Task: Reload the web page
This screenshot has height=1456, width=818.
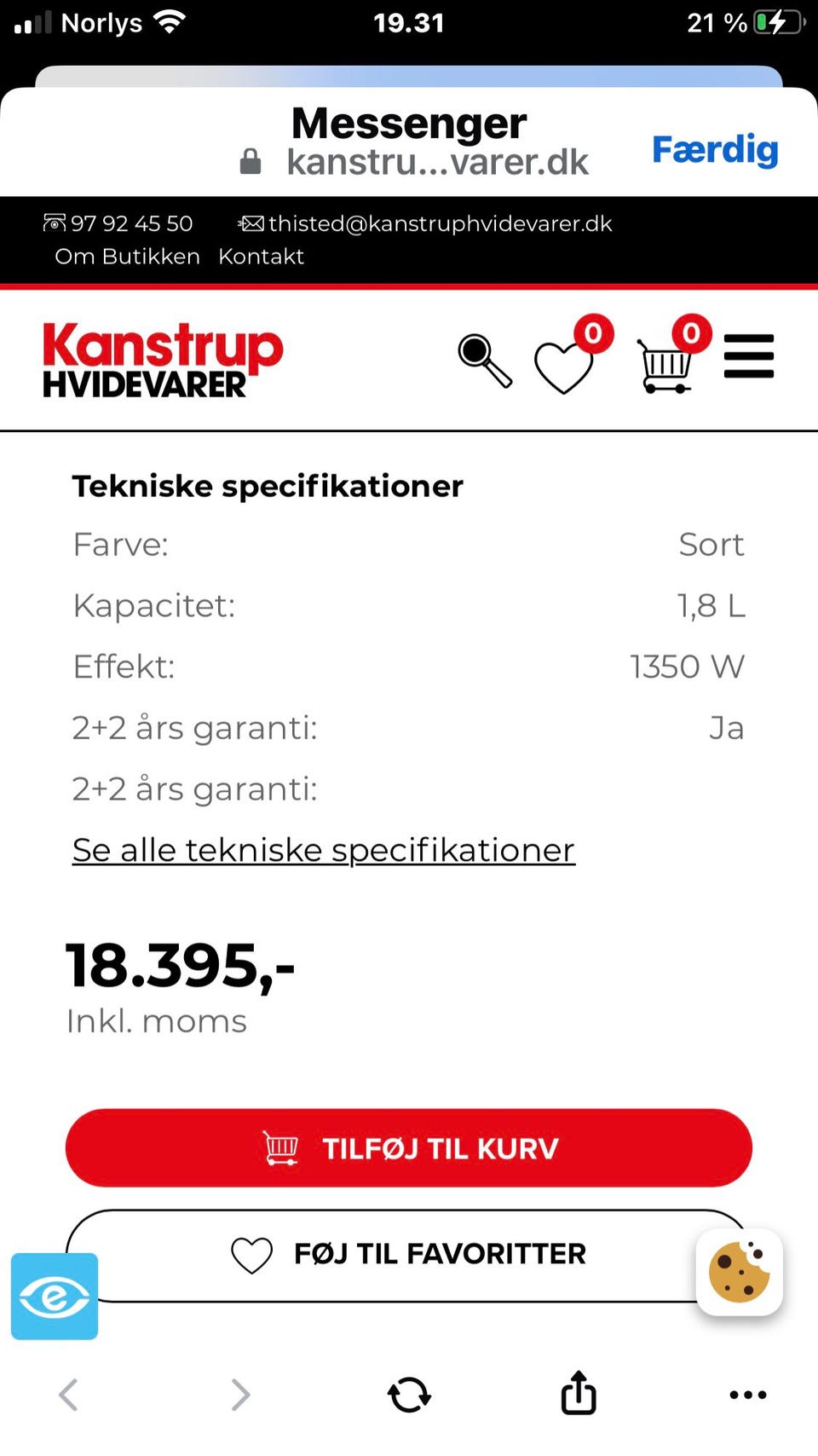Action: [x=409, y=1395]
